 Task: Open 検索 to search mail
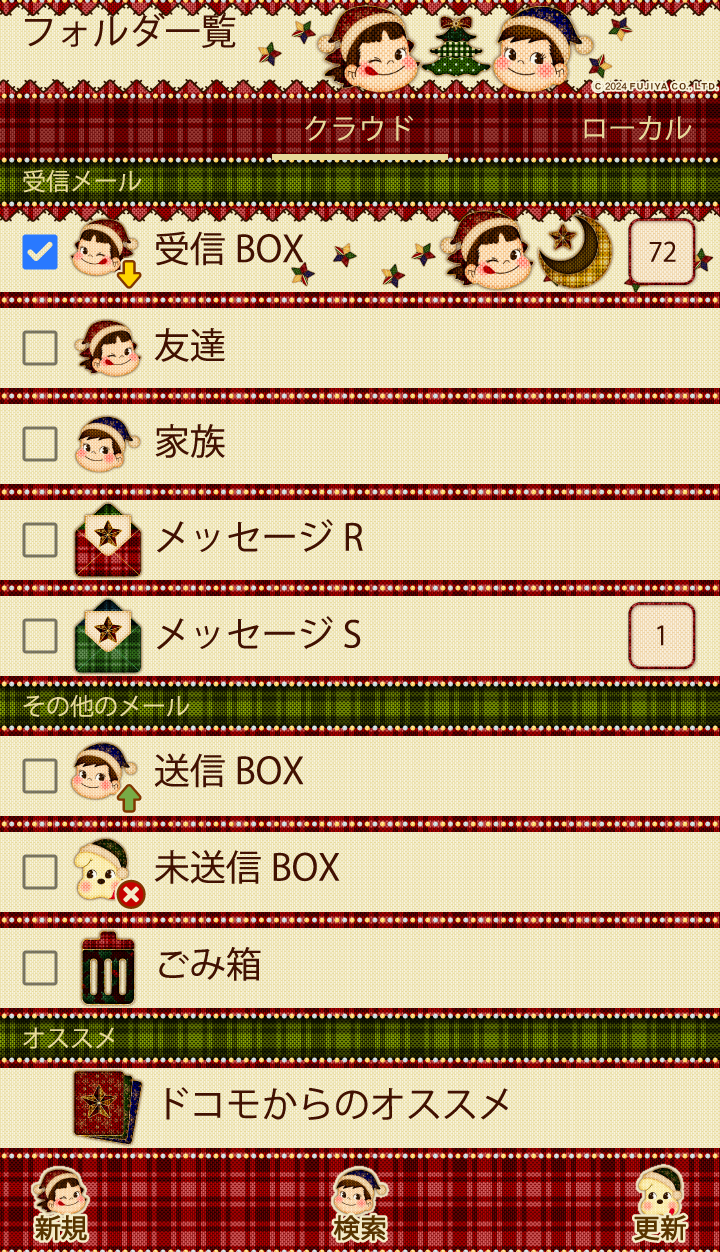point(360,1205)
